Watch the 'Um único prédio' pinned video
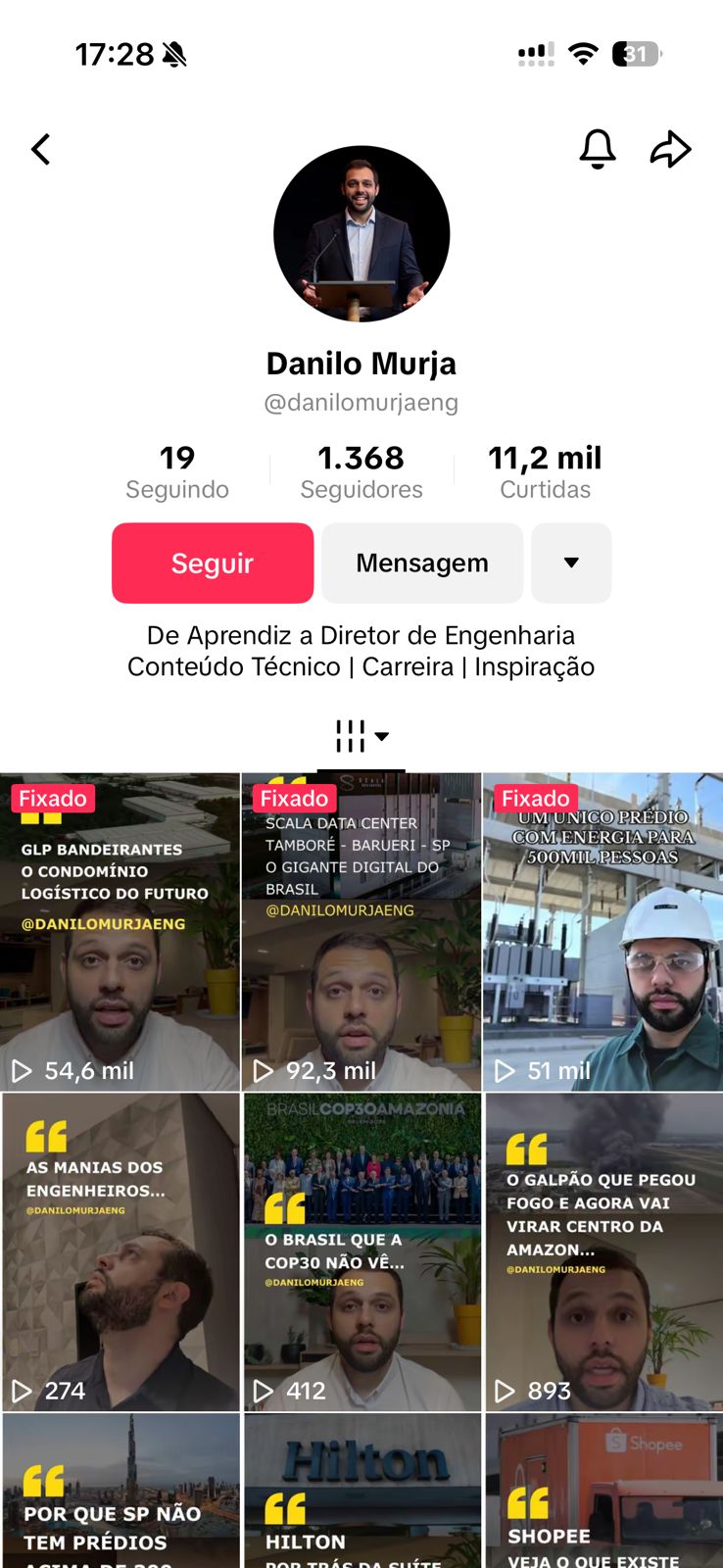The width and height of the screenshot is (723, 1568). pos(602,931)
